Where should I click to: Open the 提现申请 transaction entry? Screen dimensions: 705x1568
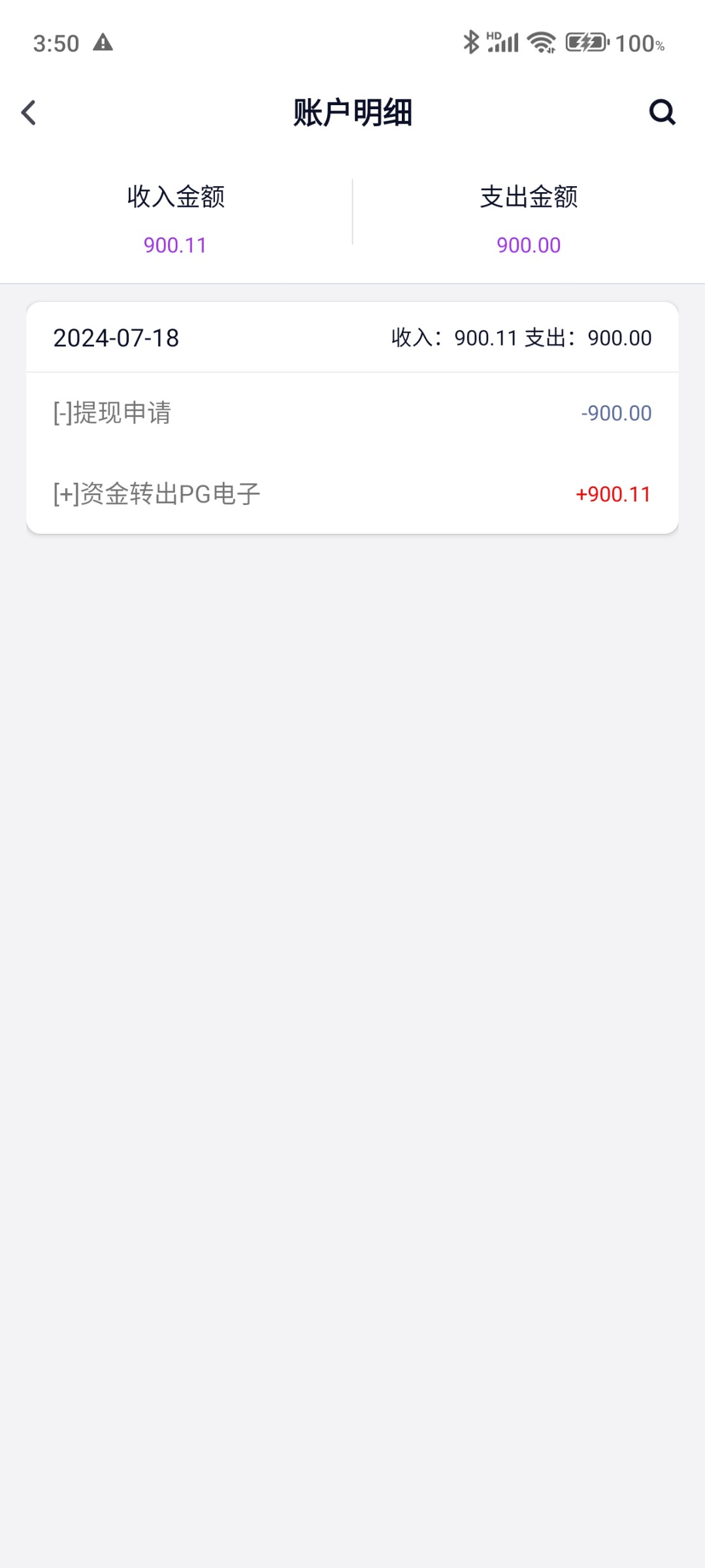(x=352, y=413)
